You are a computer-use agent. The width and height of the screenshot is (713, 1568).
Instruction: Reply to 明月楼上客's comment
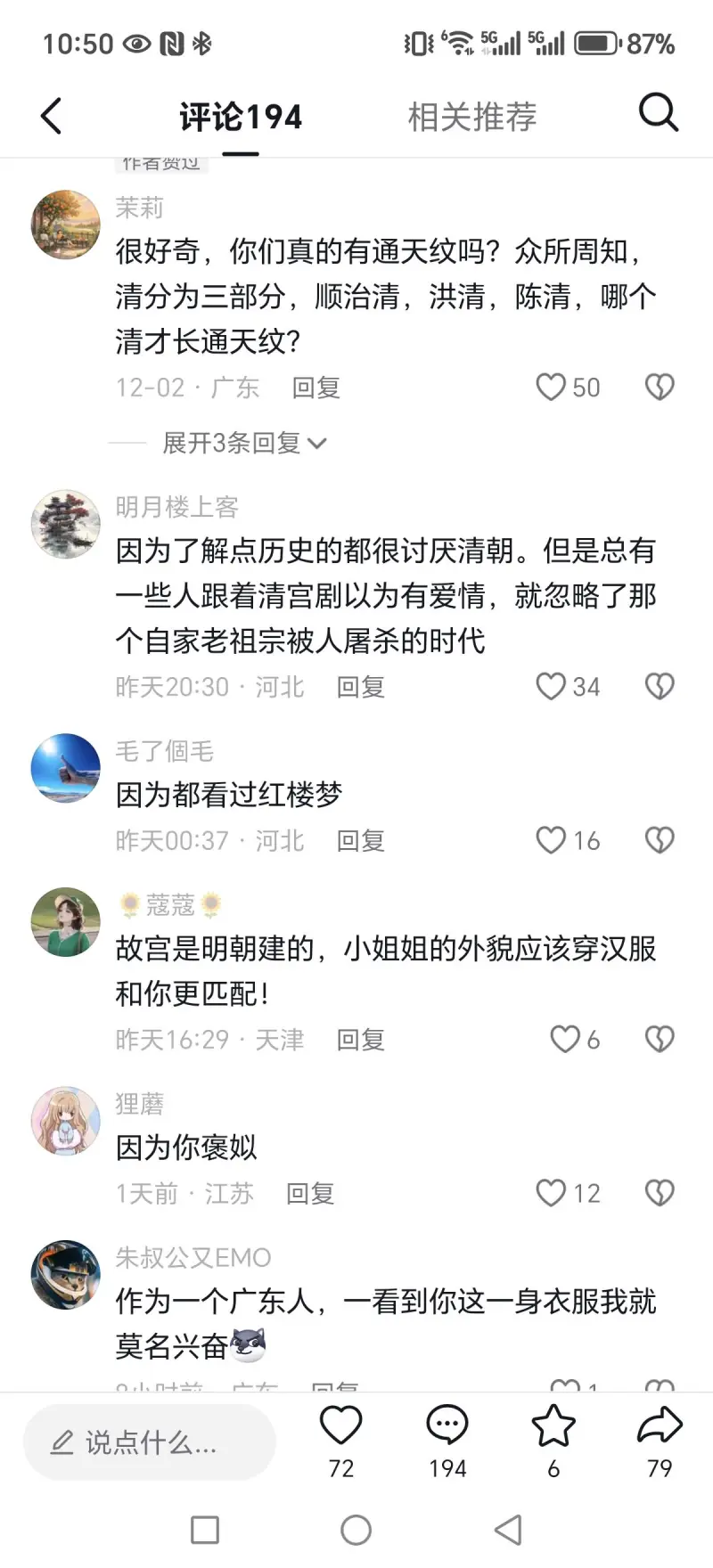point(360,687)
